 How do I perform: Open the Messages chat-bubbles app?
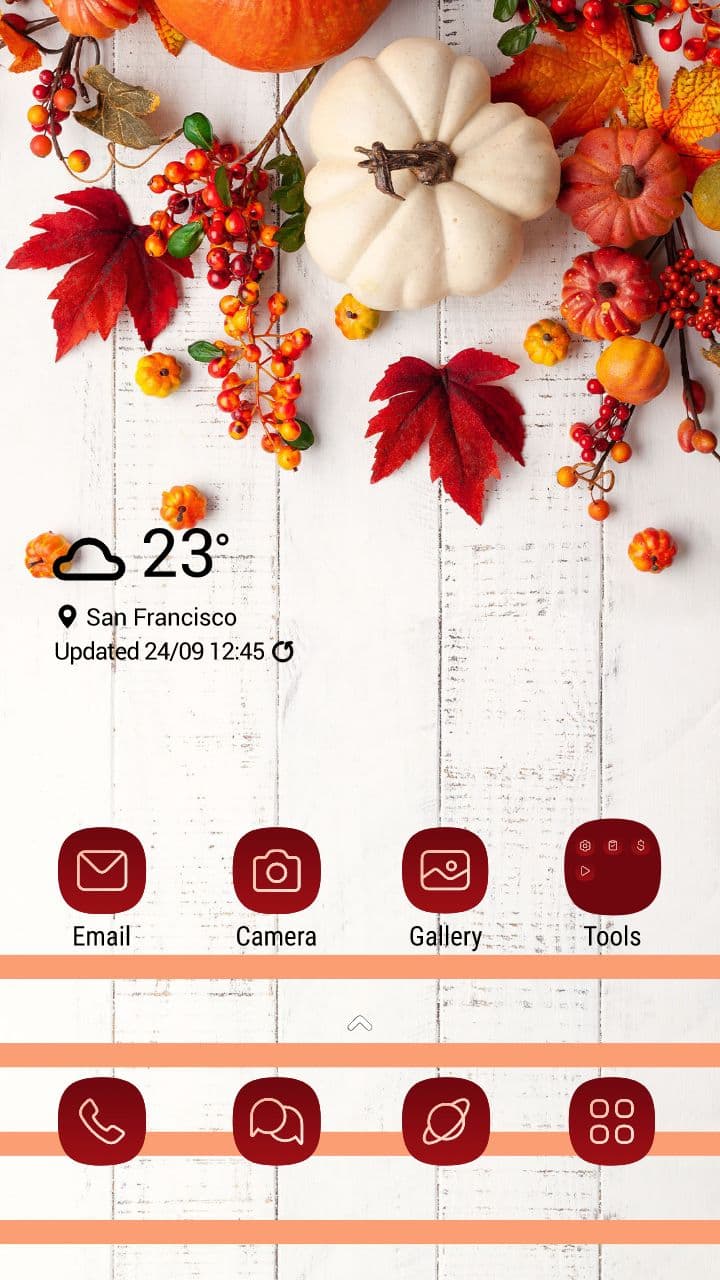277,1121
